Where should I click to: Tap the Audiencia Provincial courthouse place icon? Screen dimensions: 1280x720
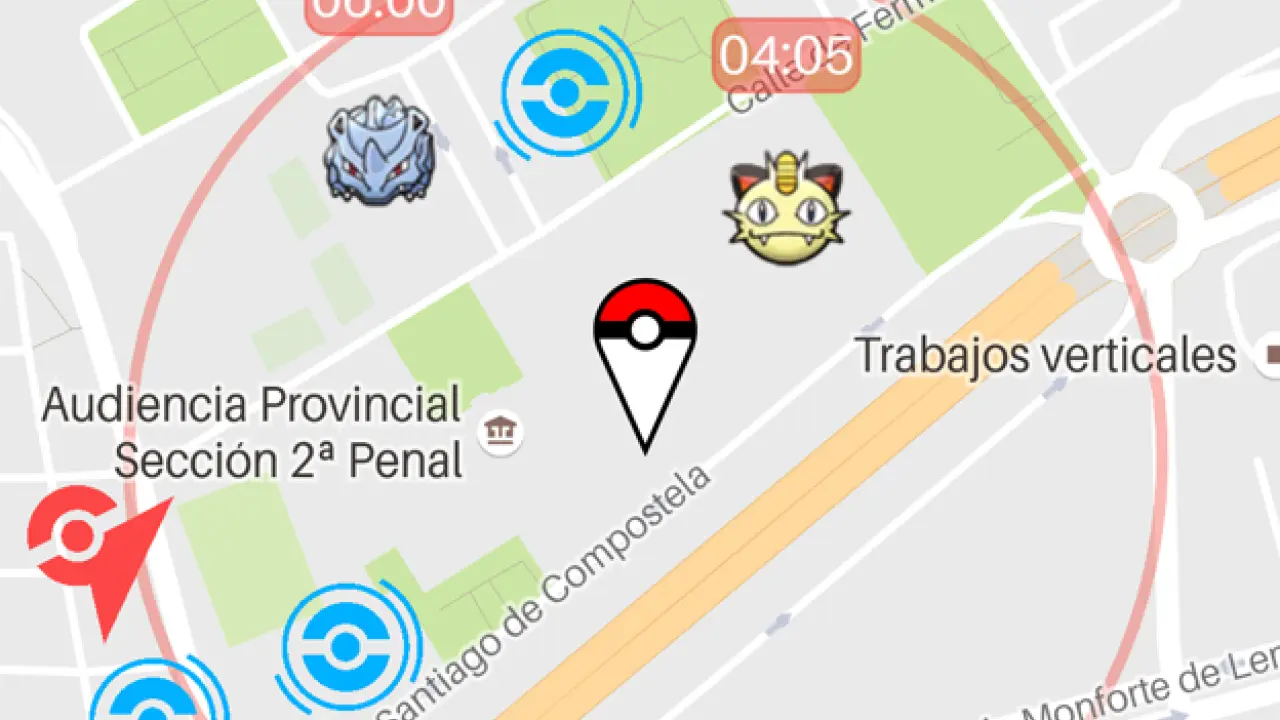click(x=499, y=431)
